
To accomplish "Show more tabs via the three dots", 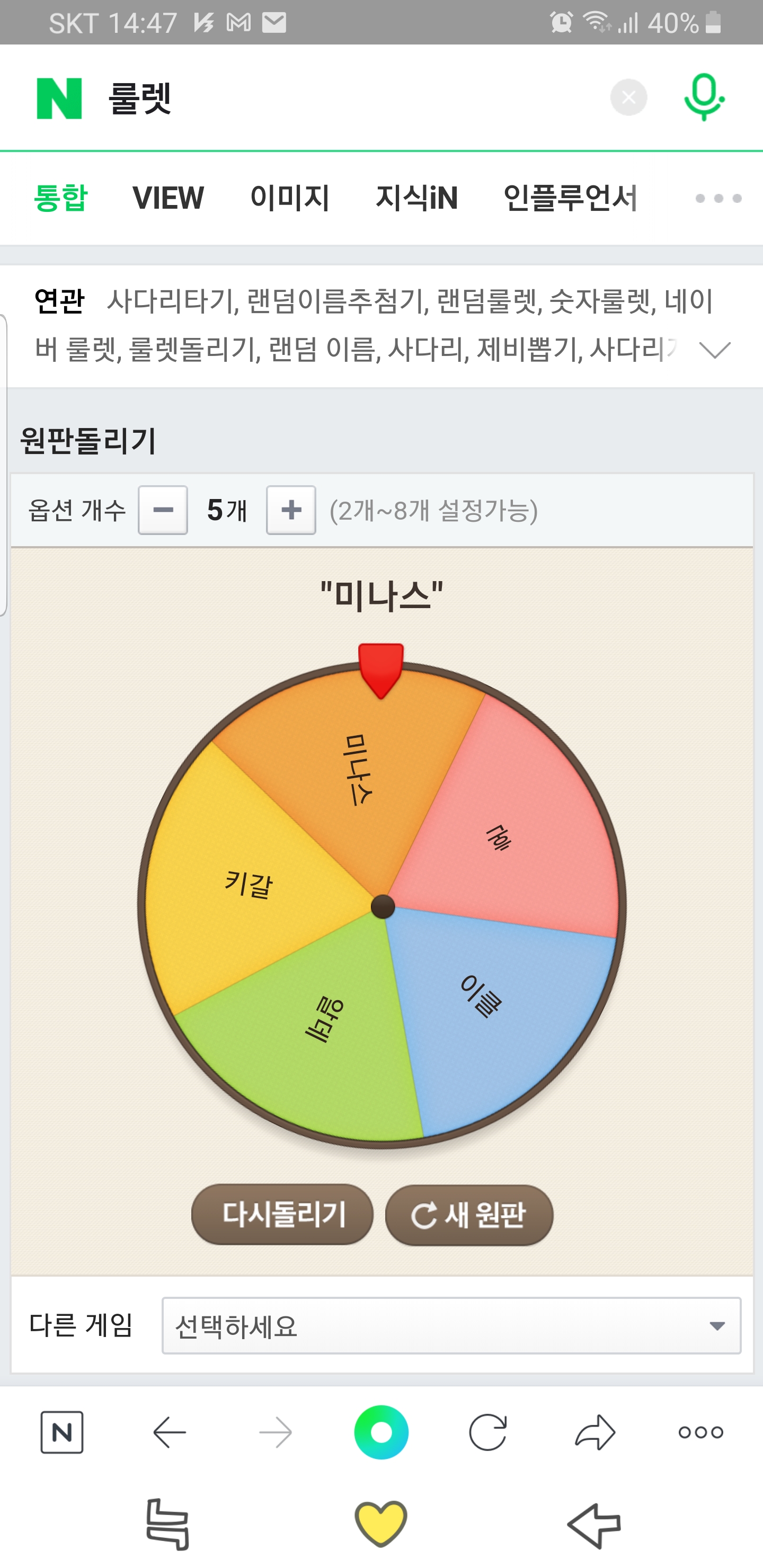I will click(718, 199).
